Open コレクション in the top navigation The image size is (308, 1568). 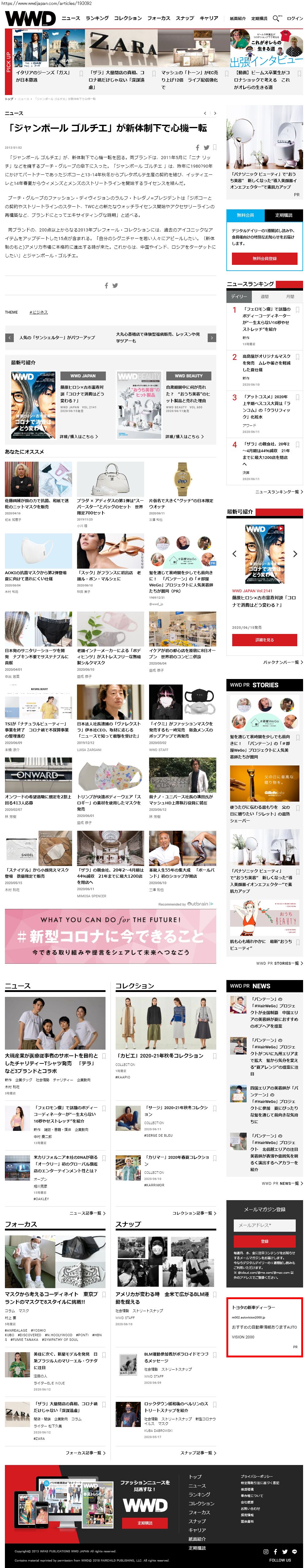pyautogui.click(x=128, y=18)
